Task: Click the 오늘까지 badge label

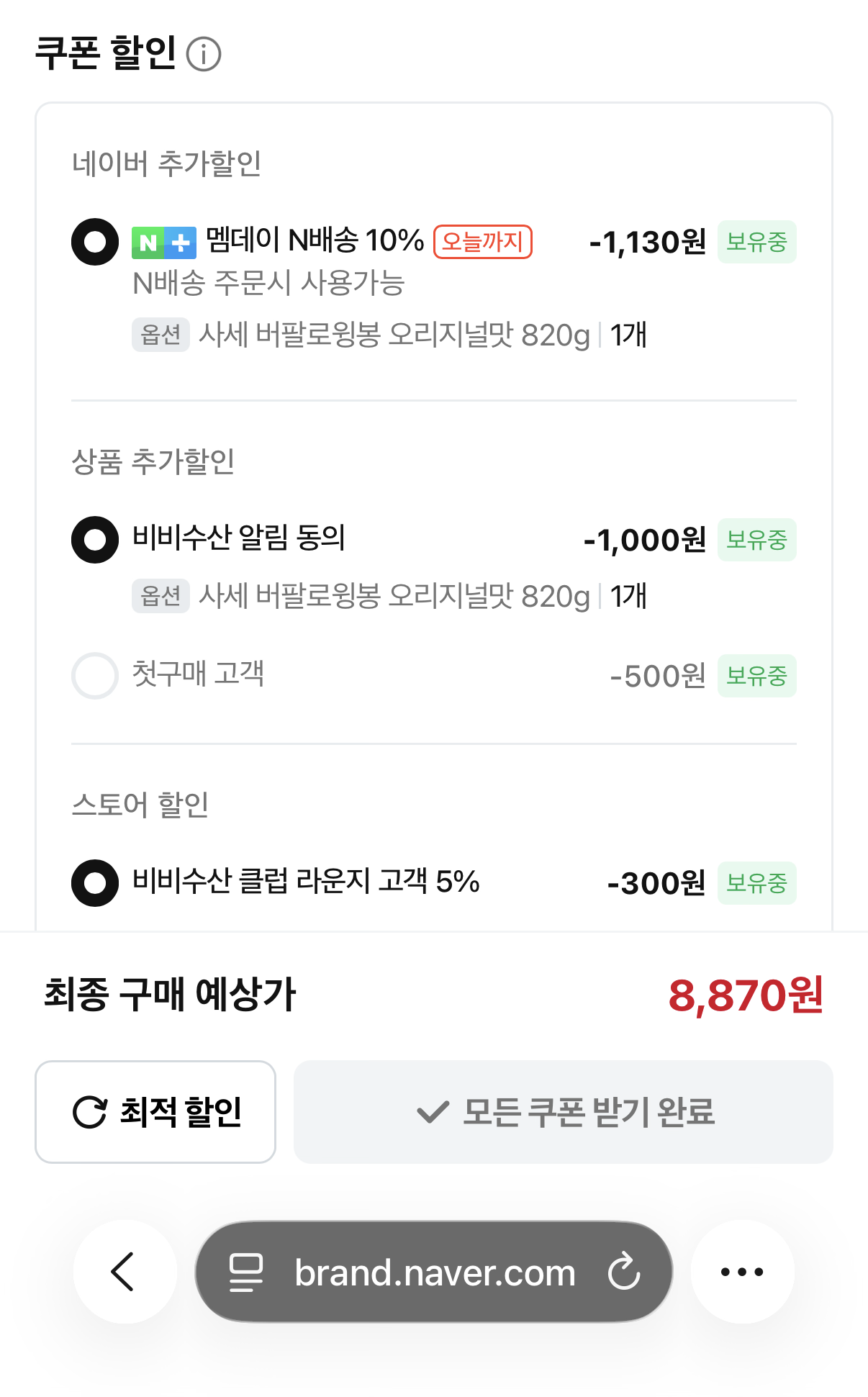Action: (483, 243)
